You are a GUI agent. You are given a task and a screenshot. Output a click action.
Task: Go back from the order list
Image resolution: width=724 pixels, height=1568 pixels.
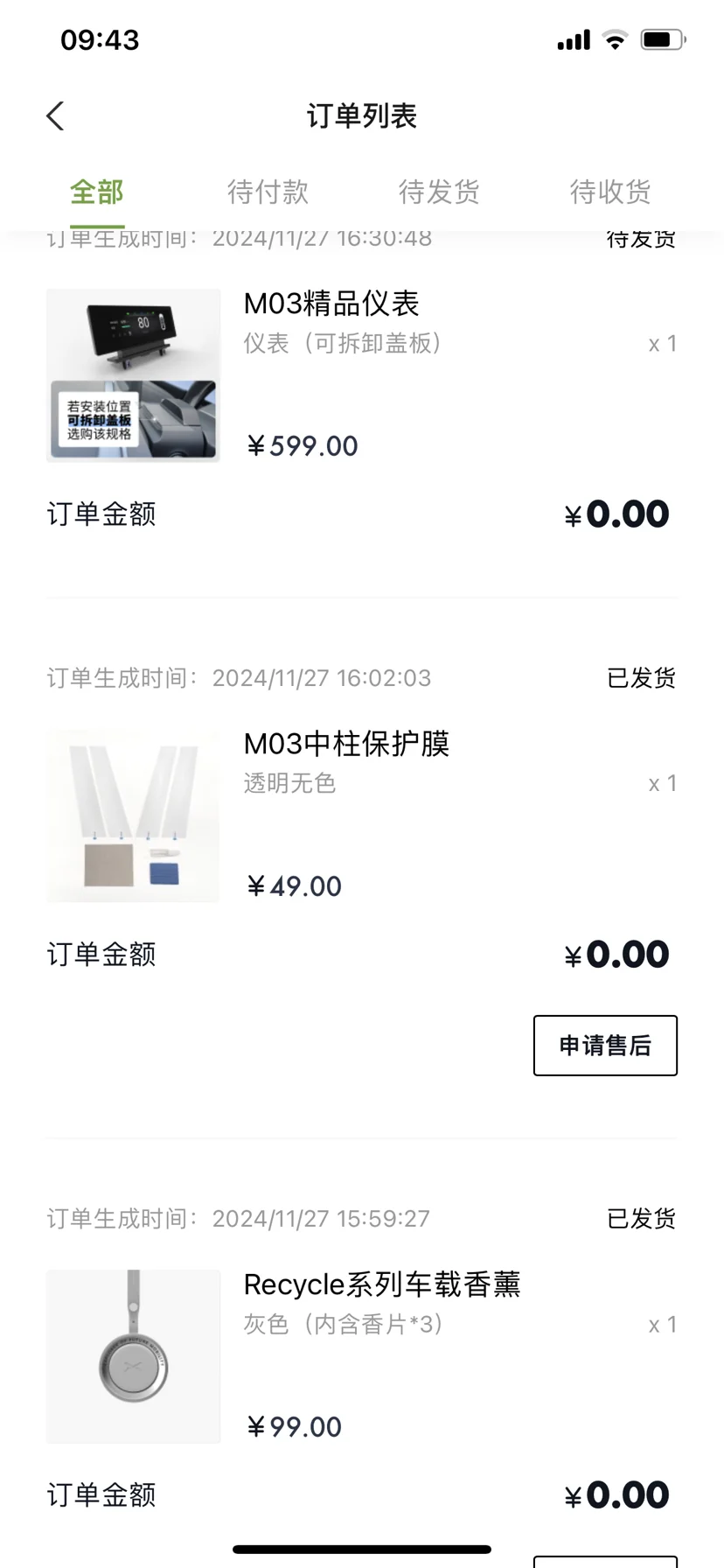[56, 116]
